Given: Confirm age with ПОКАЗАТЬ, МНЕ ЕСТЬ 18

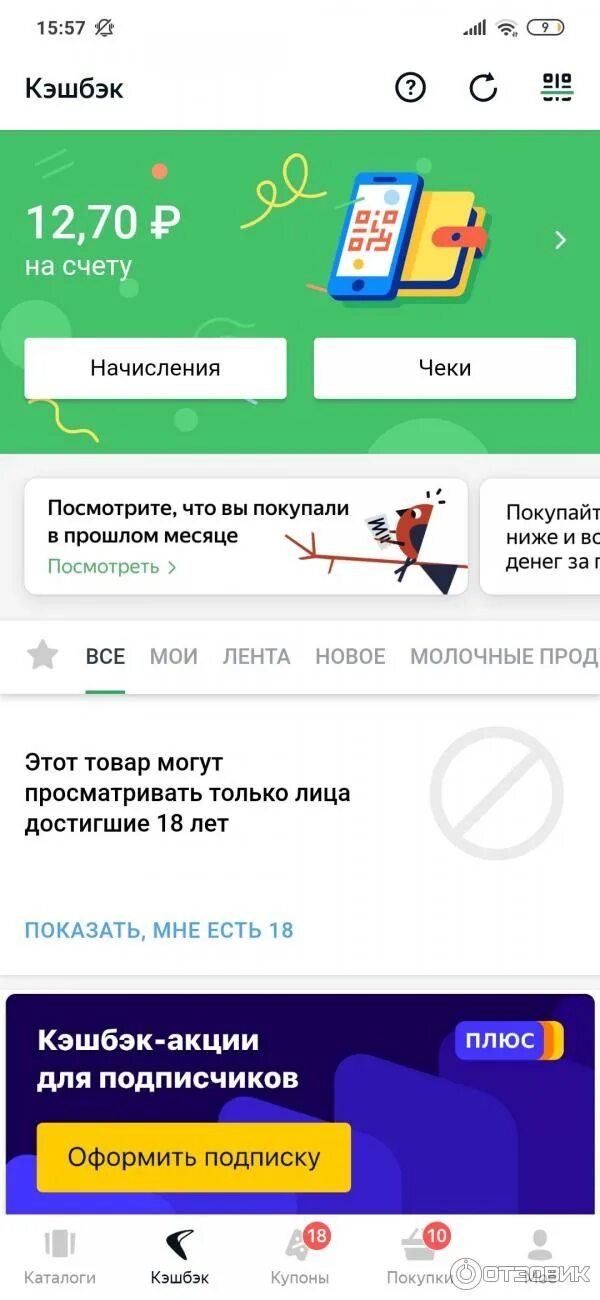Looking at the screenshot, I should coord(159,930).
